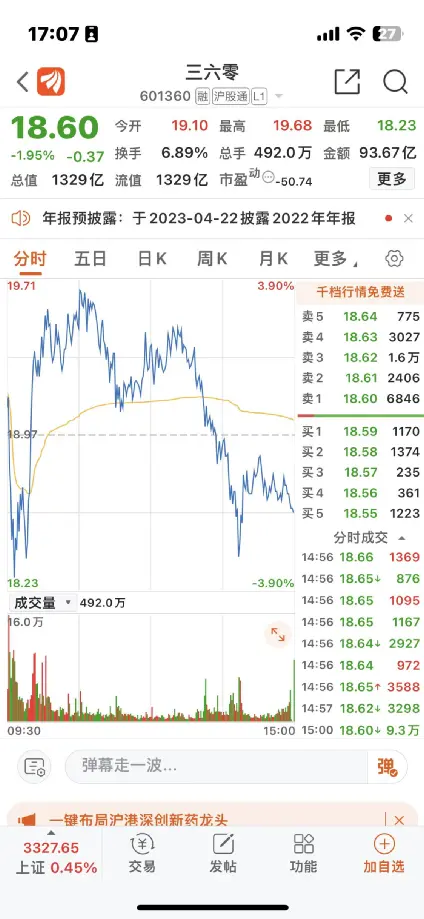Screen dimensions: 424x919
Task: Switch to the 五日 chart tab
Action: 90,258
